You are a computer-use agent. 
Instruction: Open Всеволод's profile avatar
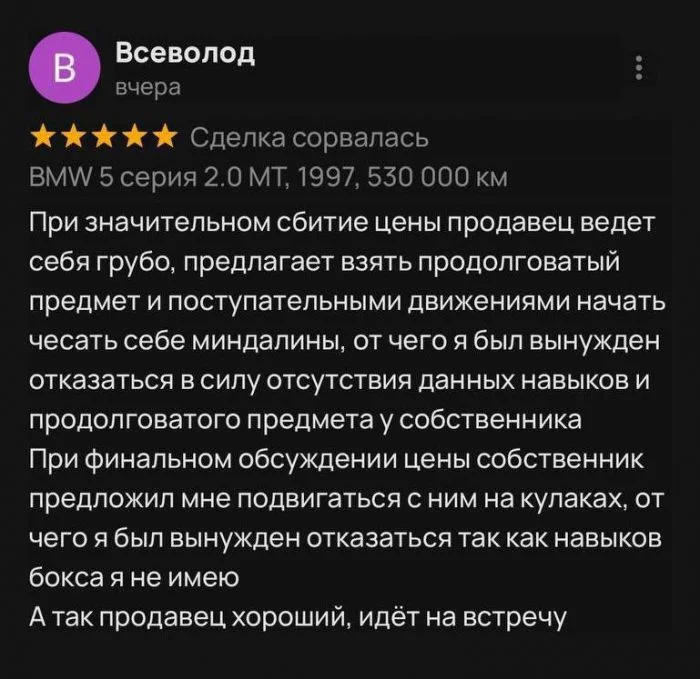(63, 68)
